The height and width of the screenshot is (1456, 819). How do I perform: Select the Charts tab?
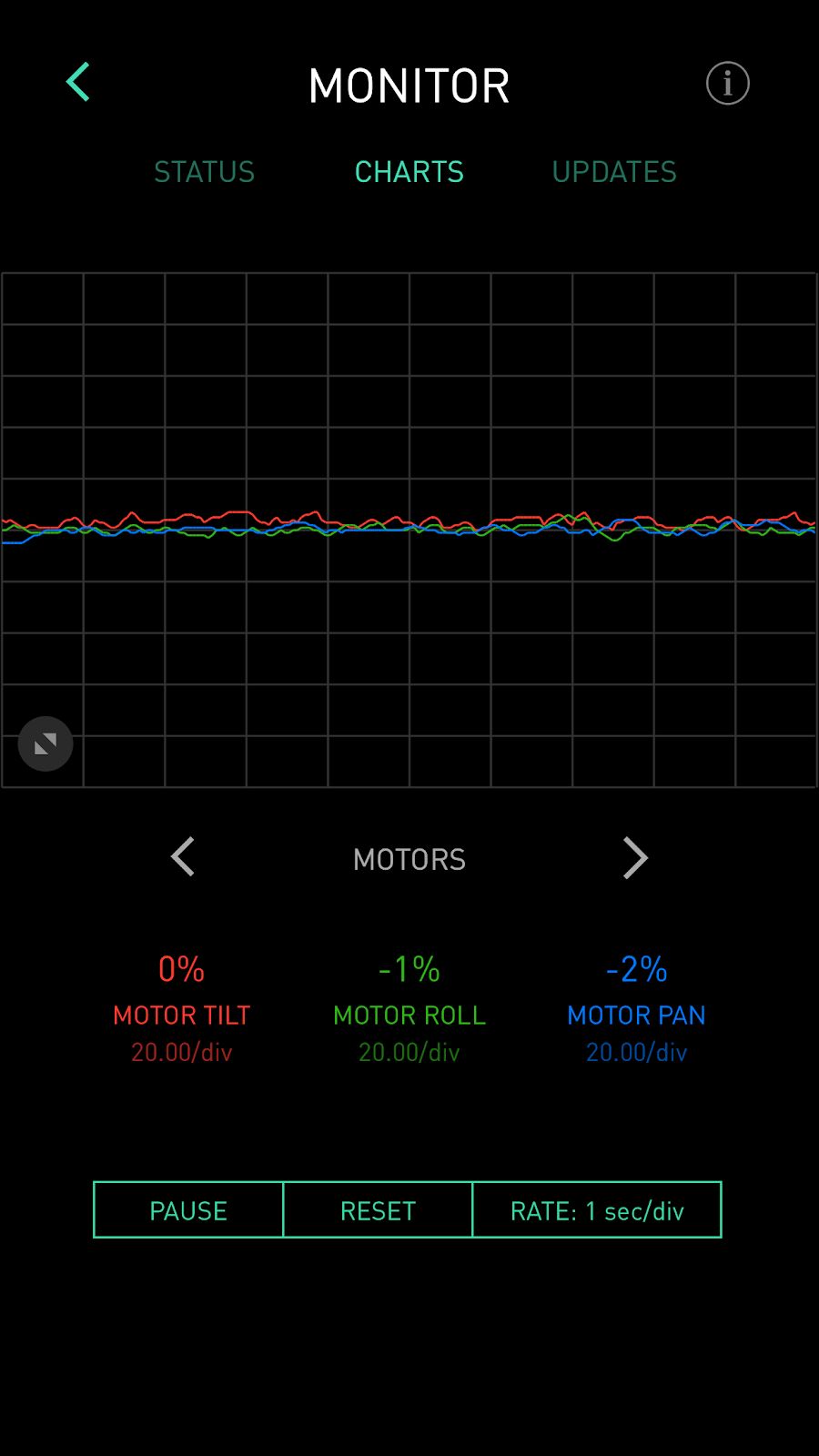409,172
